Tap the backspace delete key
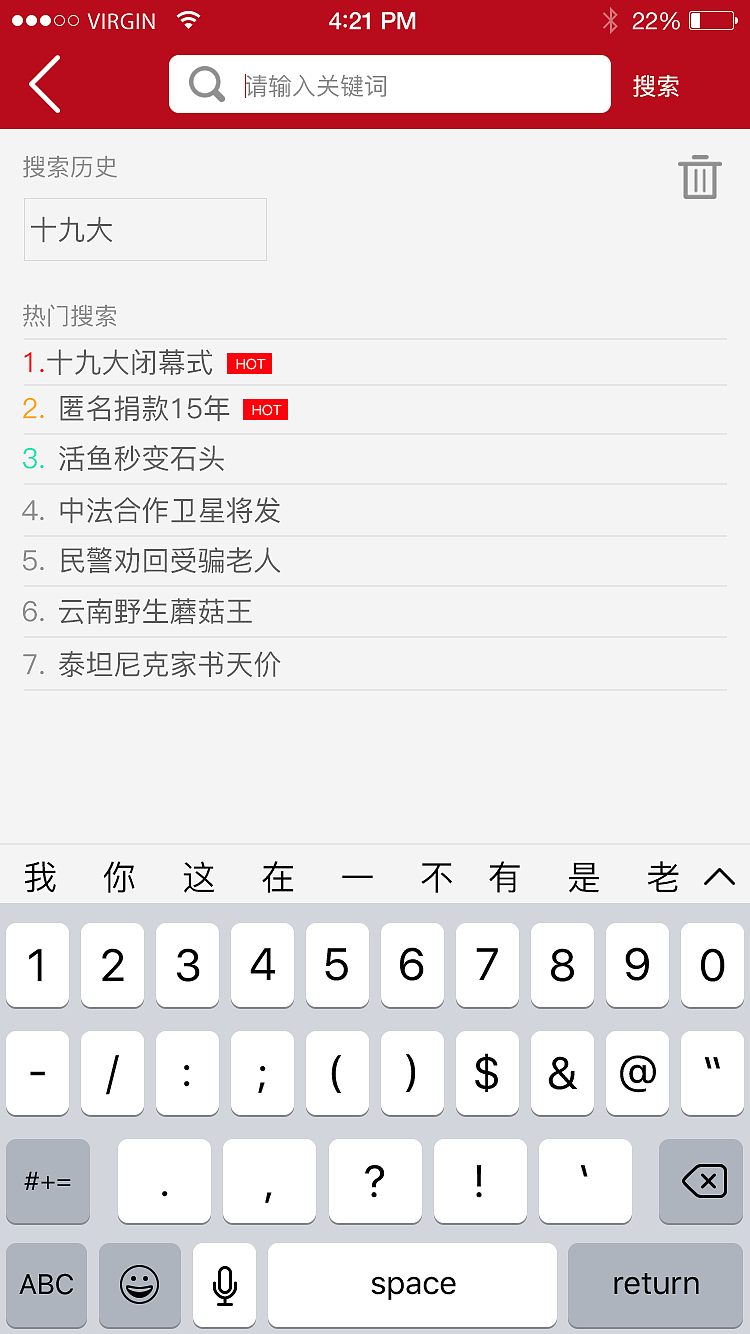 pos(700,1181)
